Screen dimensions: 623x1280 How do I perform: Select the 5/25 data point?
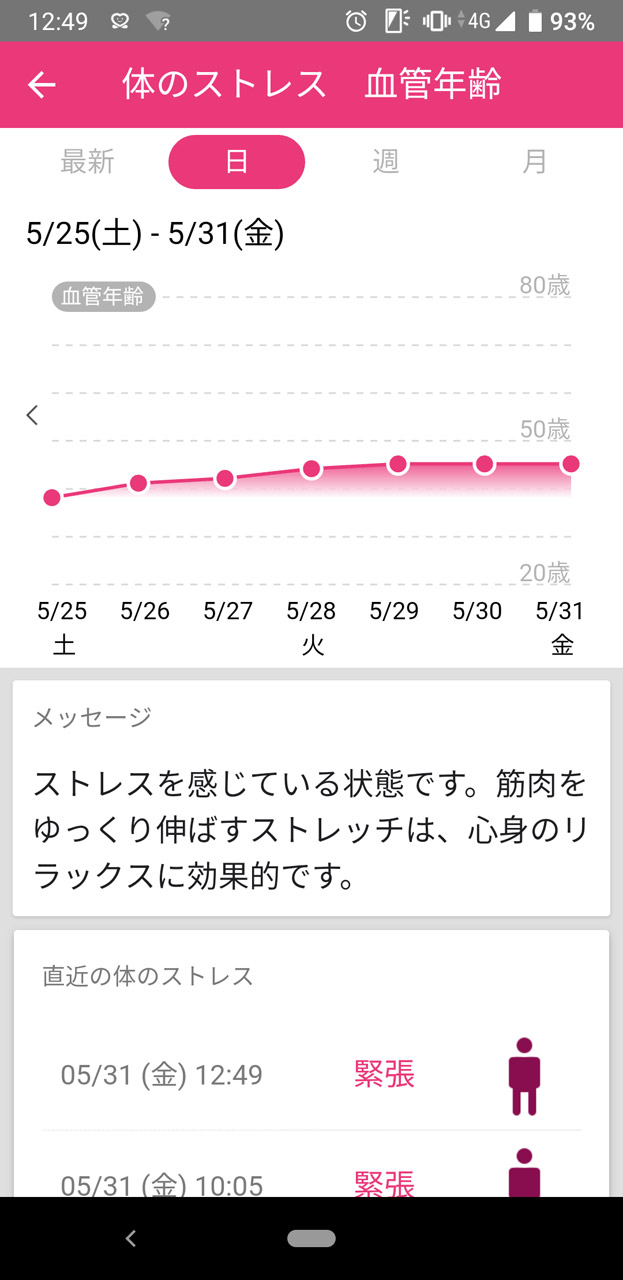tap(52, 497)
